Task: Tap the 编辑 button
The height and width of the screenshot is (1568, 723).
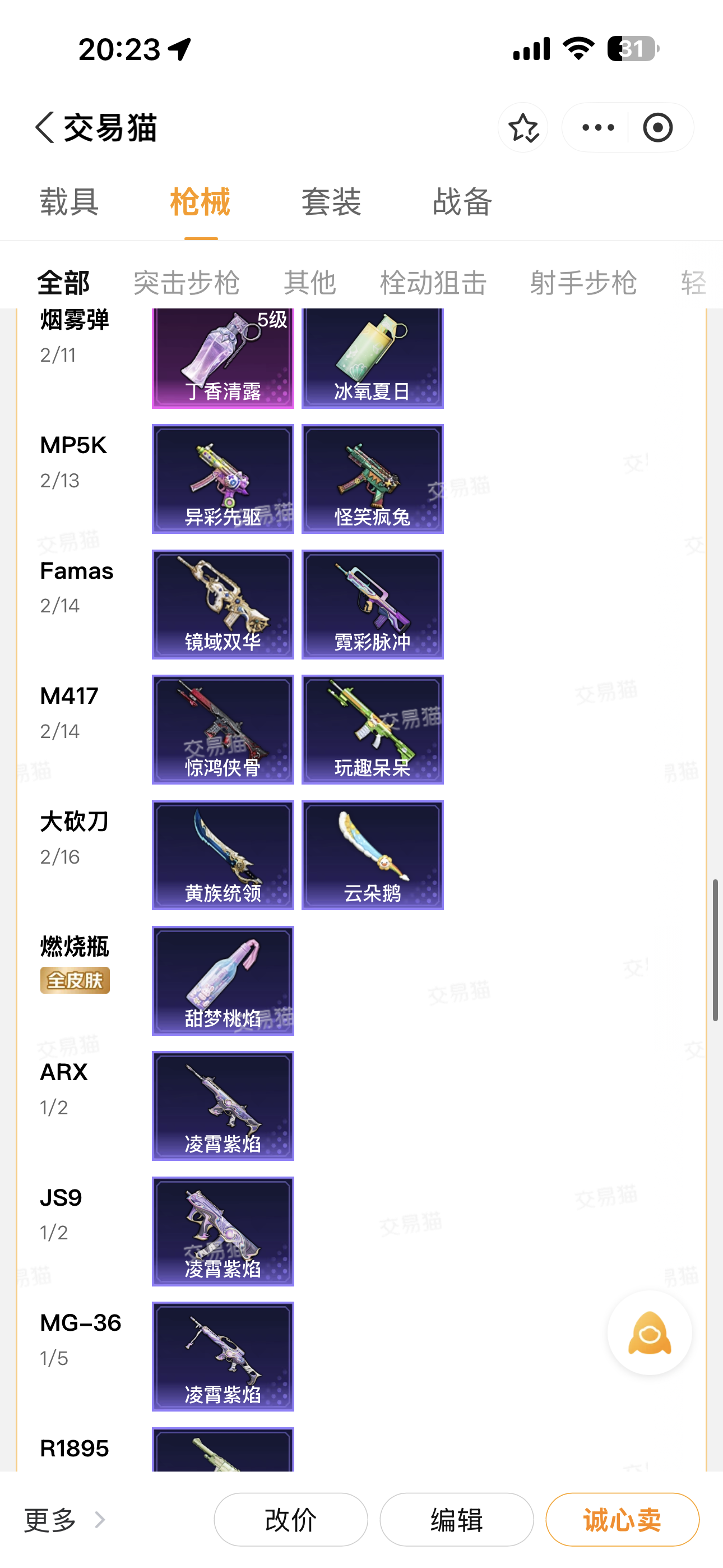Action: [456, 1519]
